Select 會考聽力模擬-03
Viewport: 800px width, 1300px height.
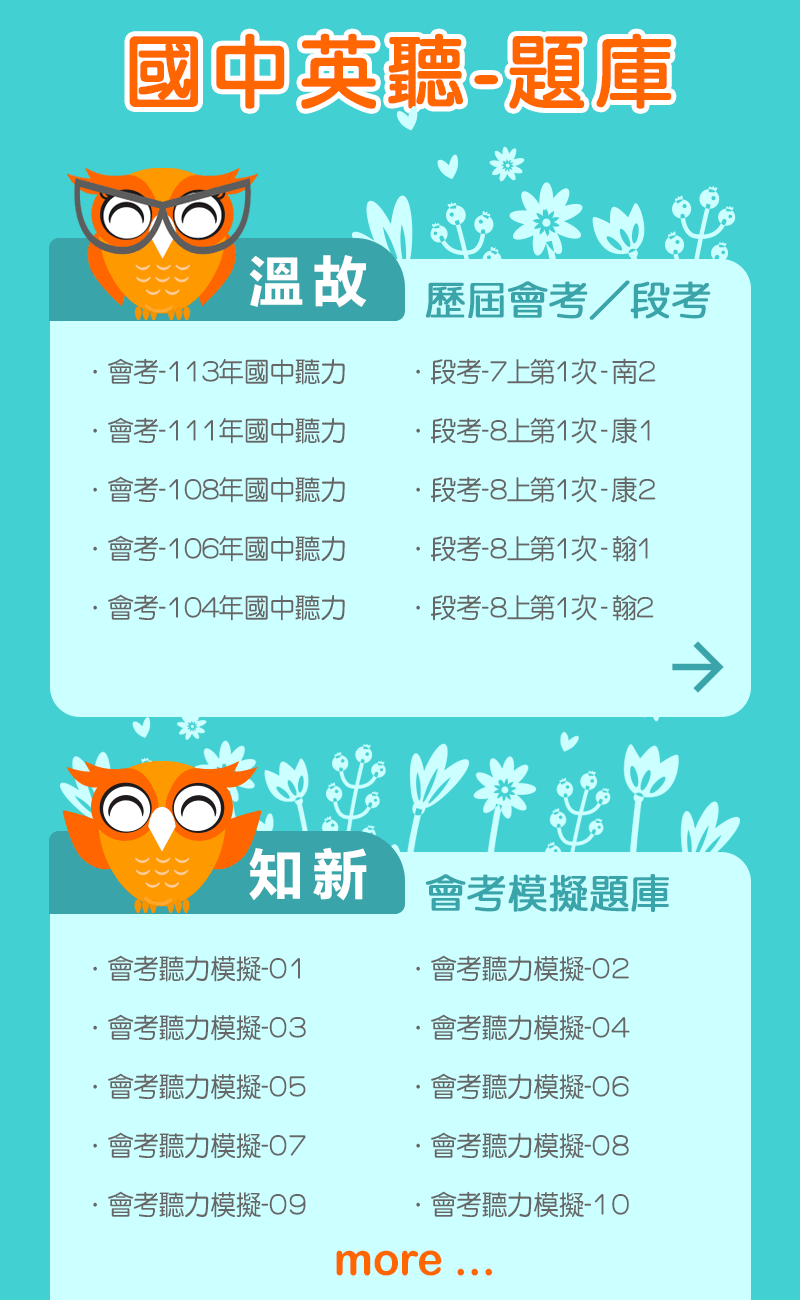207,1028
